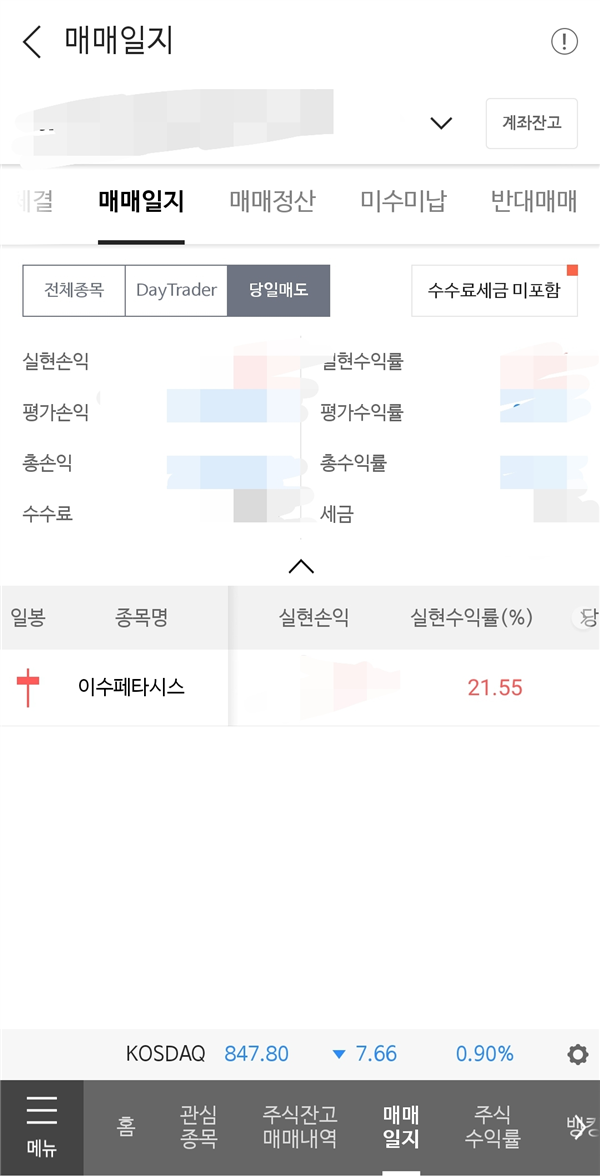Collapse the summary section arrow
Viewport: 600px width, 1176px height.
[301, 566]
